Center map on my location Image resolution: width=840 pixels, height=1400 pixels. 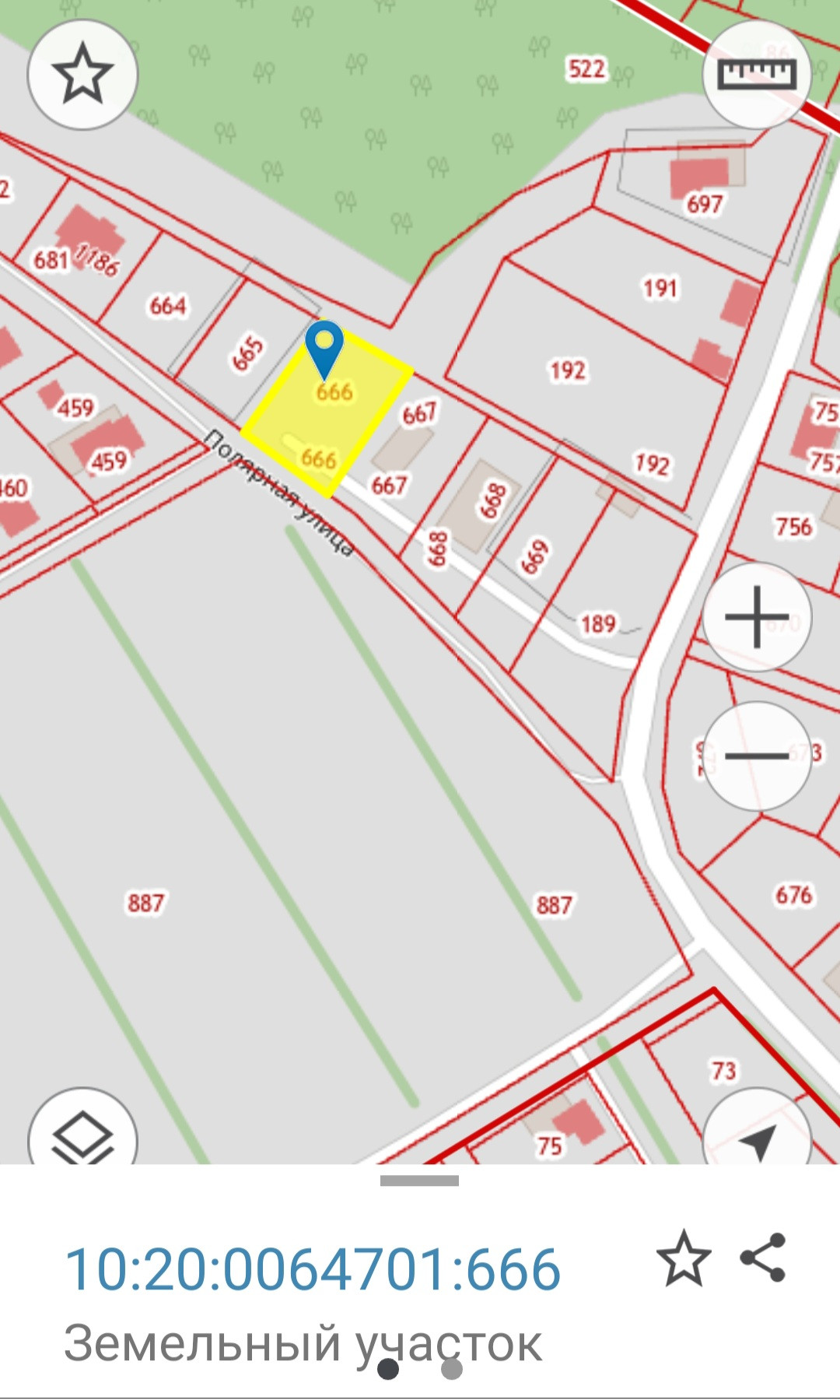pyautogui.click(x=757, y=1138)
